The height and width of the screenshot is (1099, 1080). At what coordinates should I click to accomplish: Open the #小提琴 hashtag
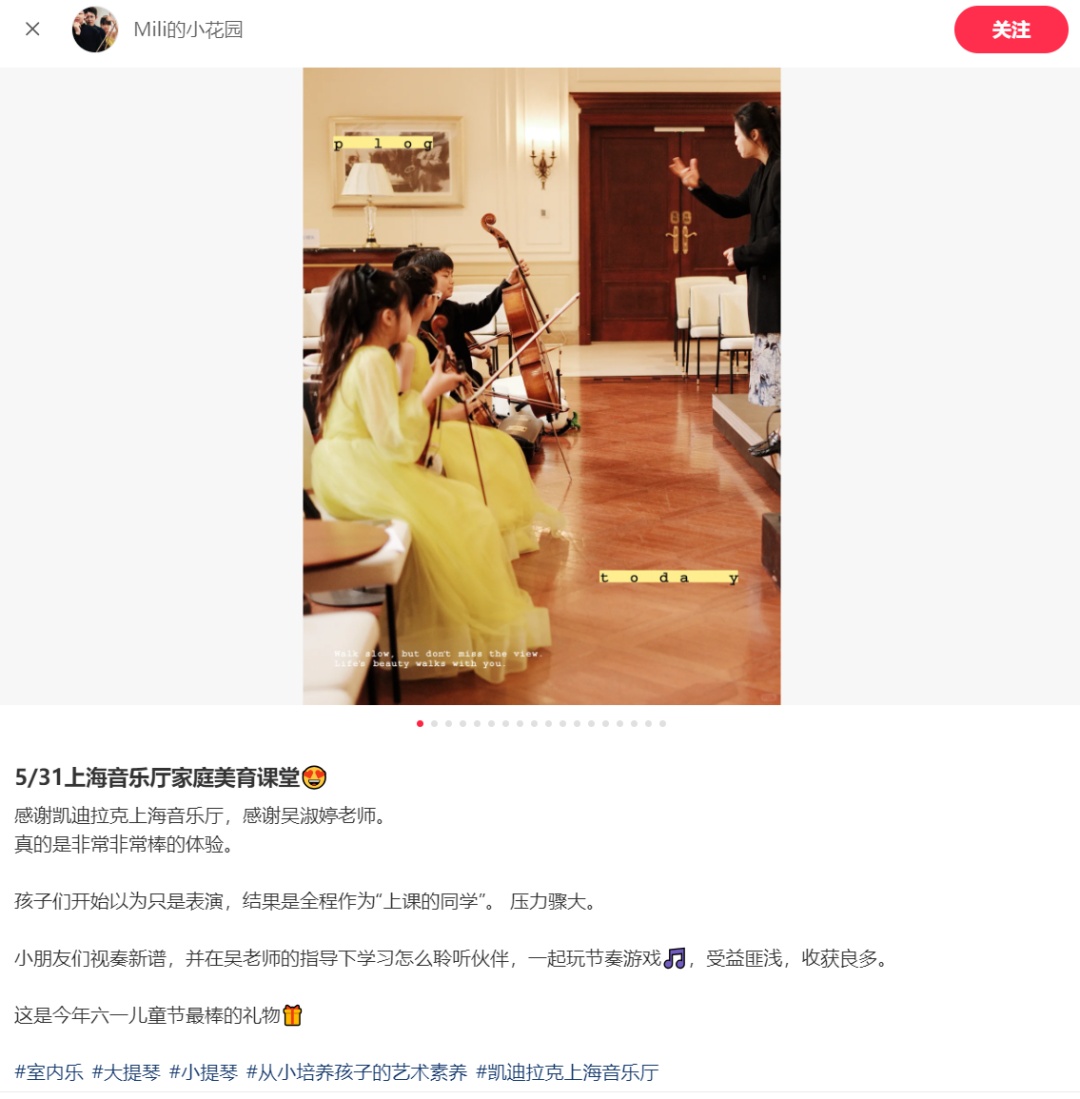pos(203,1073)
